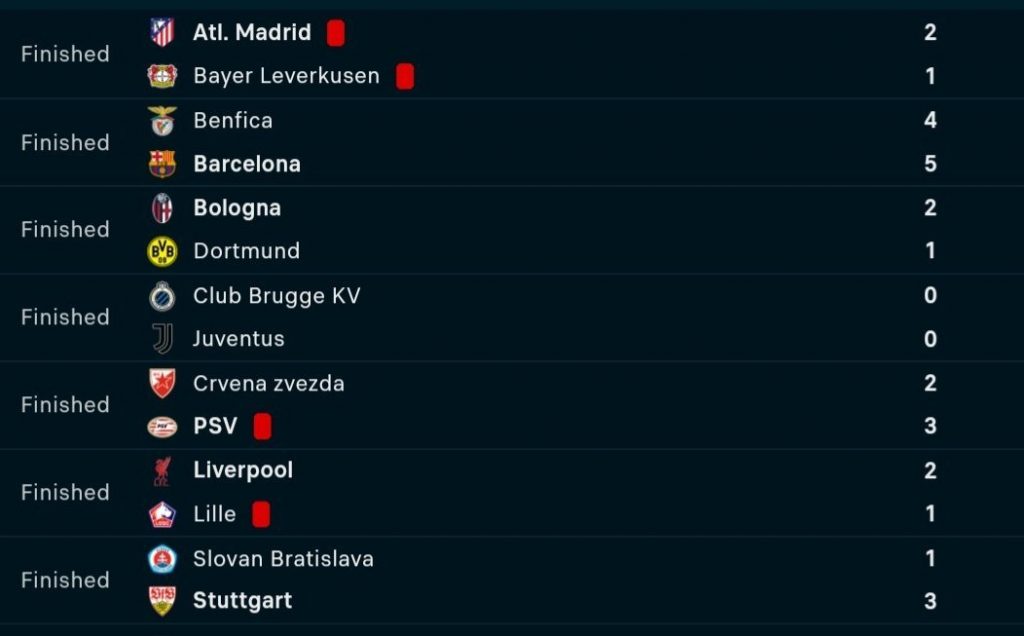The width and height of the screenshot is (1024, 636).
Task: Open the Club Brugge KV vs Juventus match
Action: [x=512, y=317]
